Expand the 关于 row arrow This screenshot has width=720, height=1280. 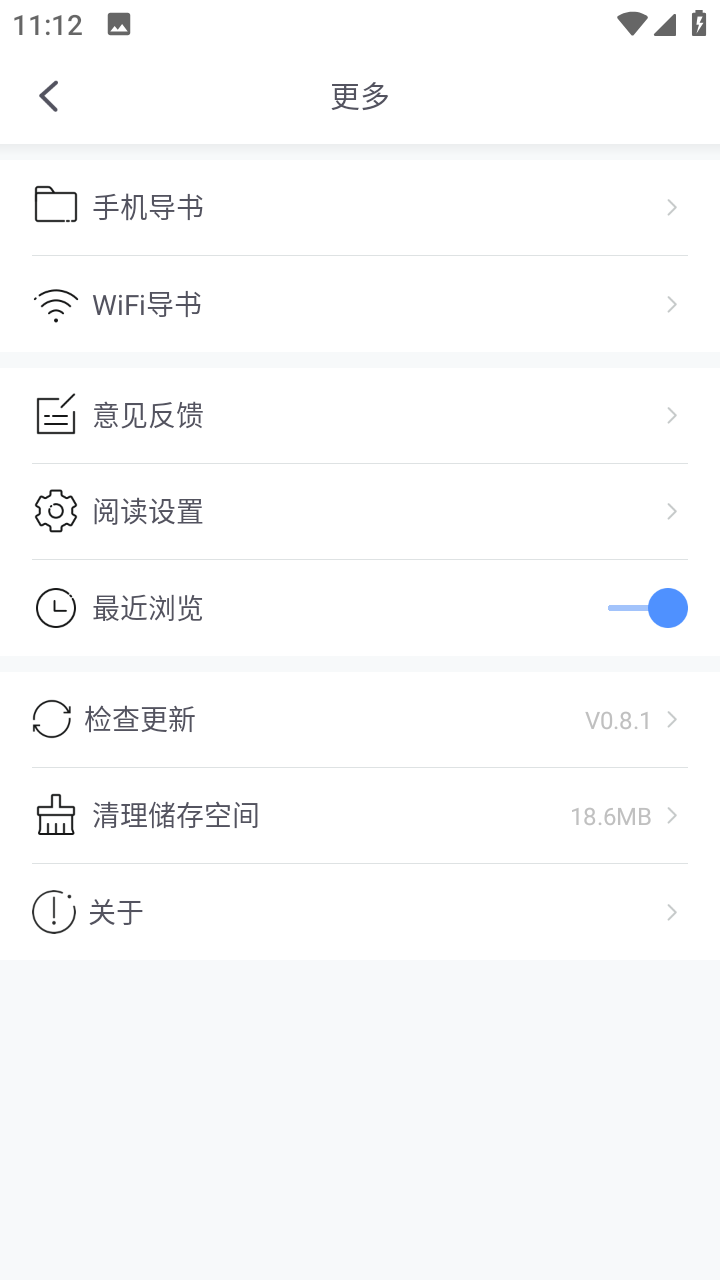pyautogui.click(x=671, y=912)
